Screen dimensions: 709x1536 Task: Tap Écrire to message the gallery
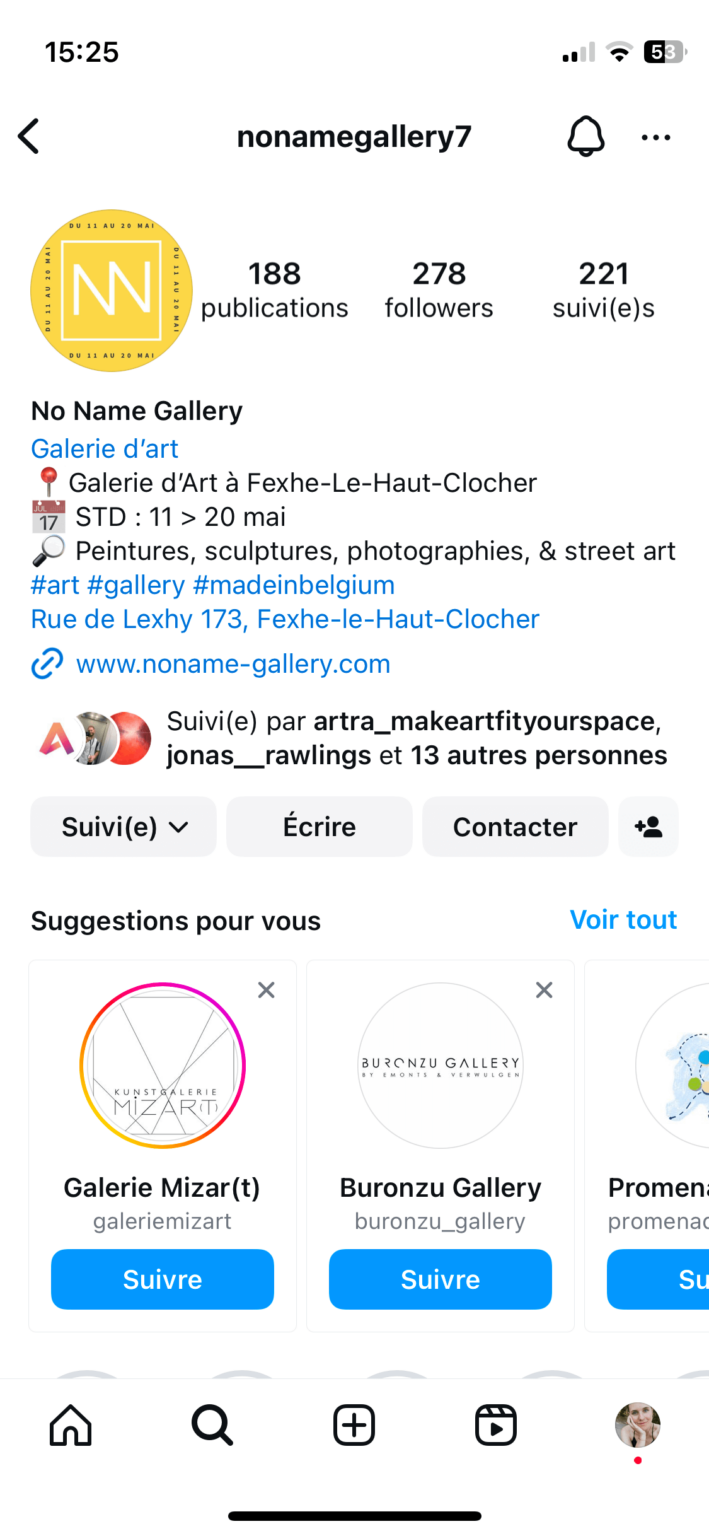coord(319,827)
